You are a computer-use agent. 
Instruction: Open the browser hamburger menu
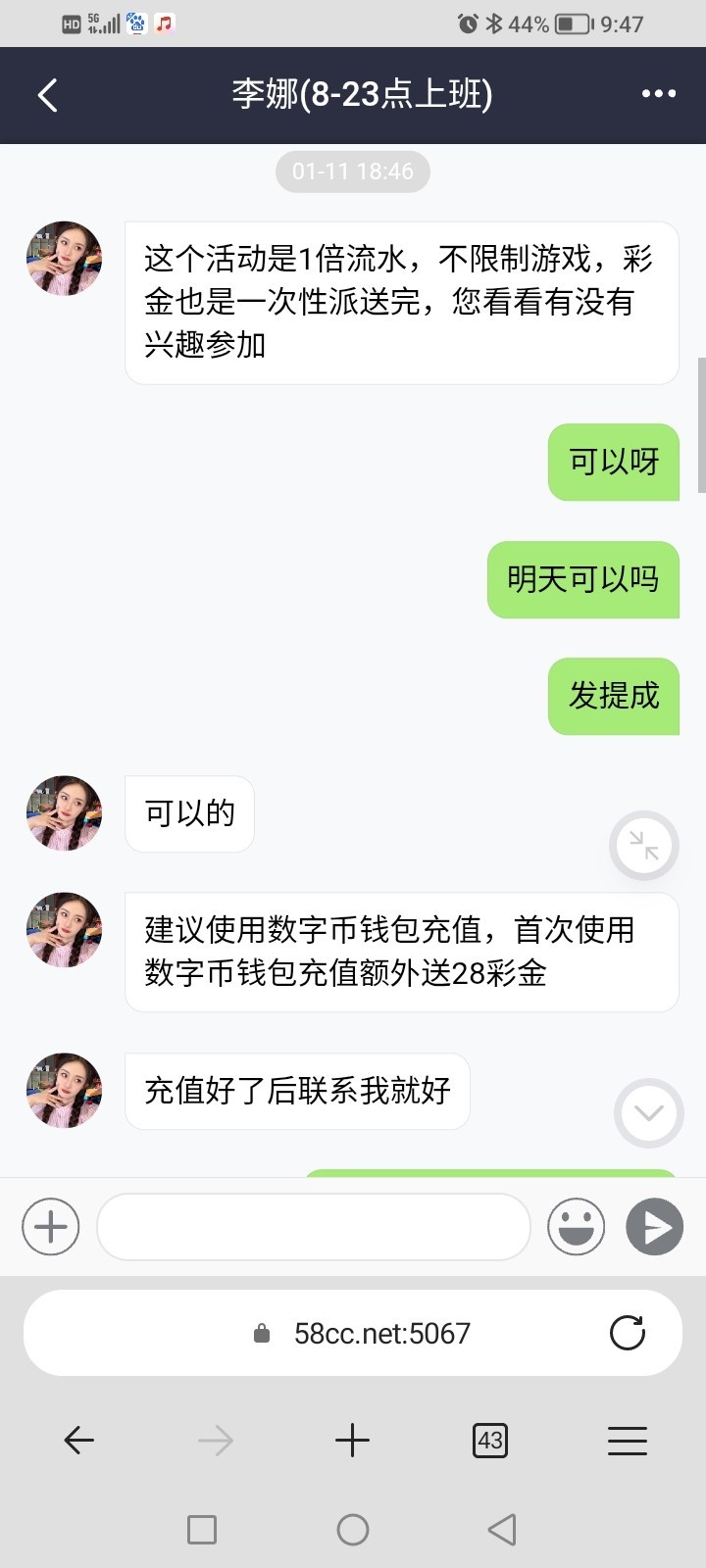click(627, 1440)
